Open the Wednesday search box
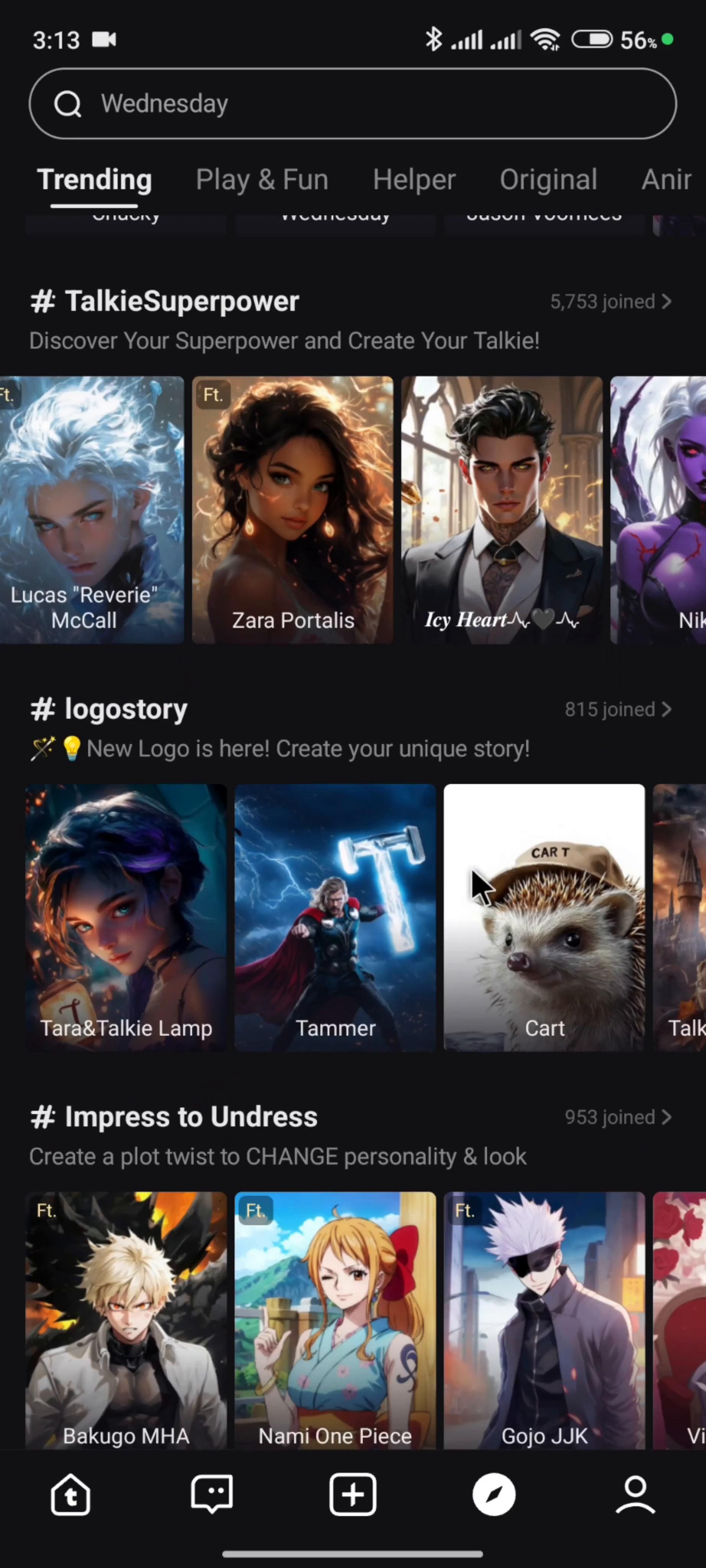 352,103
